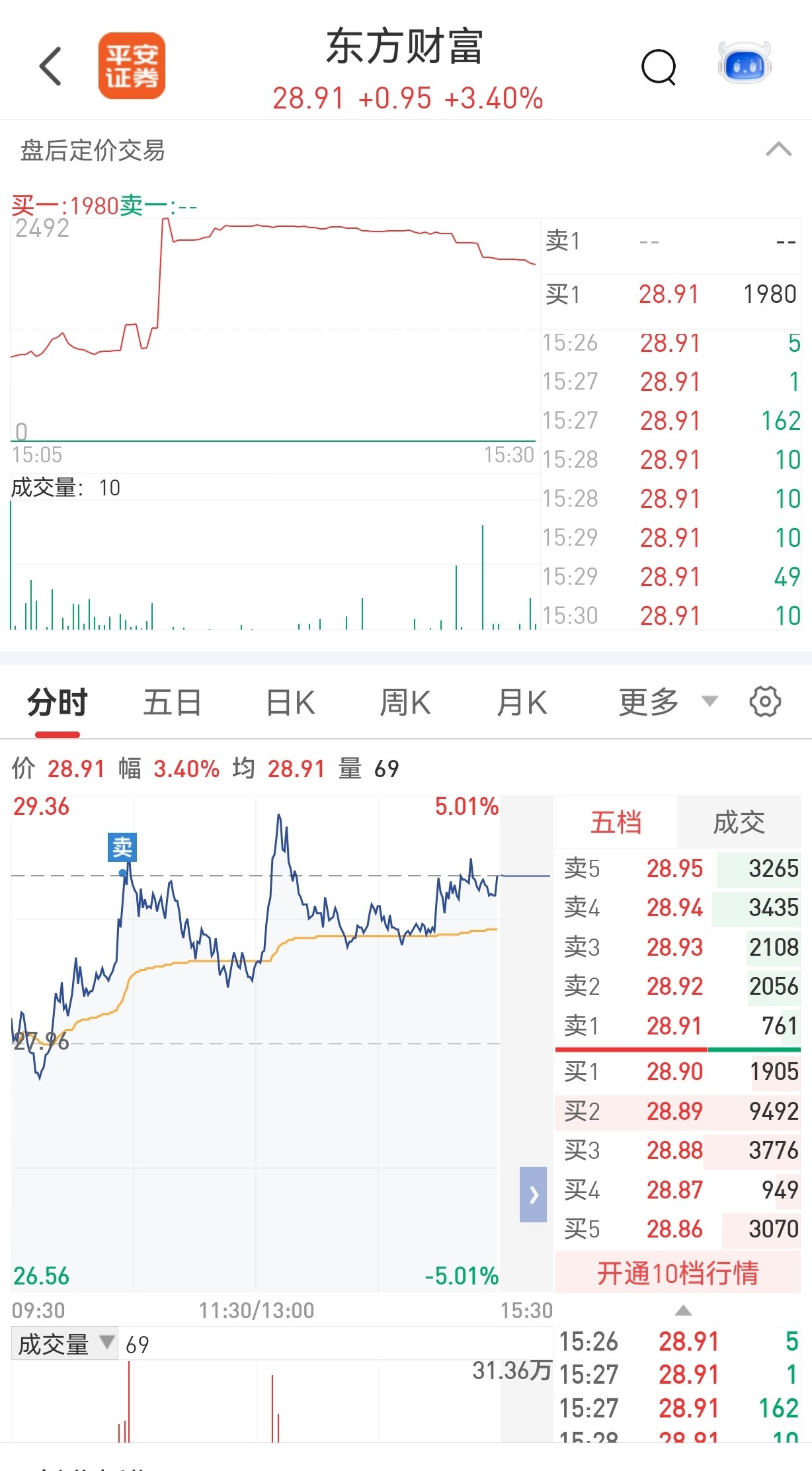Switch to the 五日 chart tab
812x1471 pixels.
tap(173, 702)
